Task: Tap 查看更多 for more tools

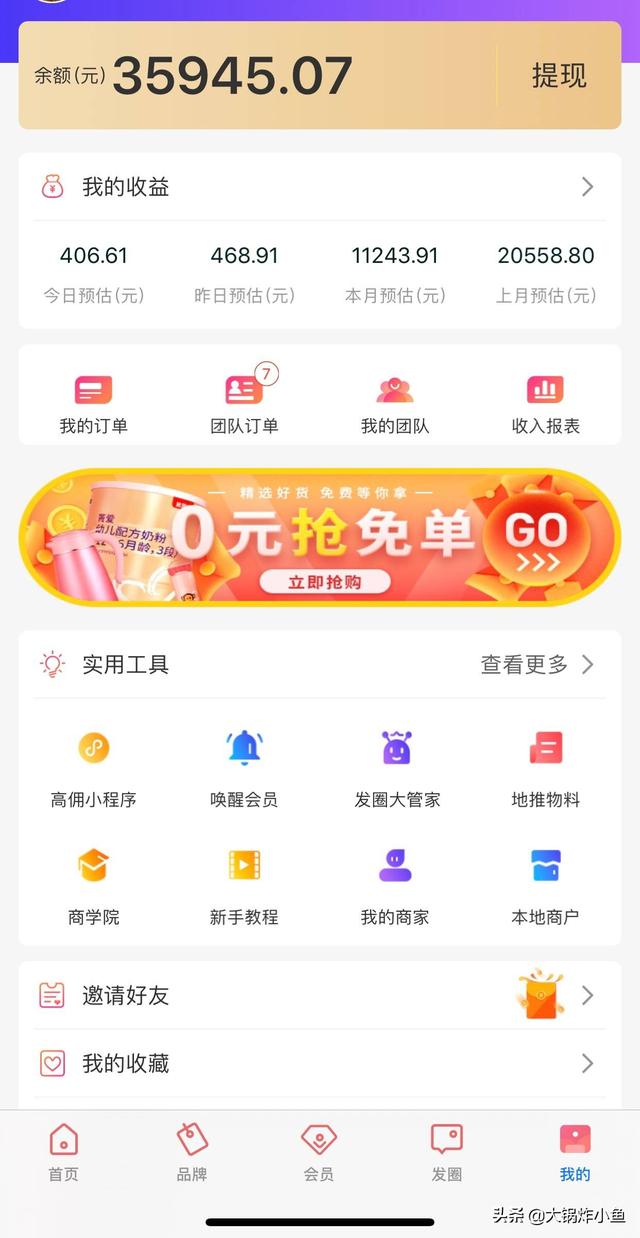Action: pos(537,665)
